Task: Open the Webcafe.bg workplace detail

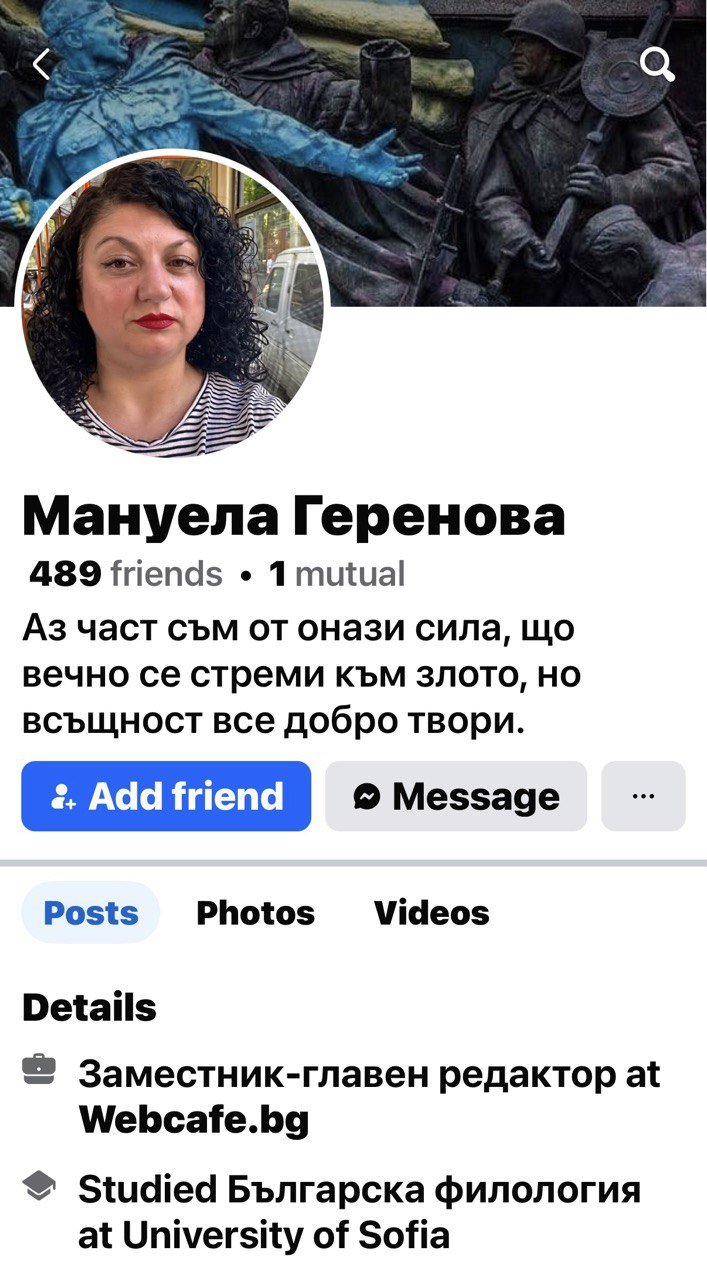Action: 195,1120
